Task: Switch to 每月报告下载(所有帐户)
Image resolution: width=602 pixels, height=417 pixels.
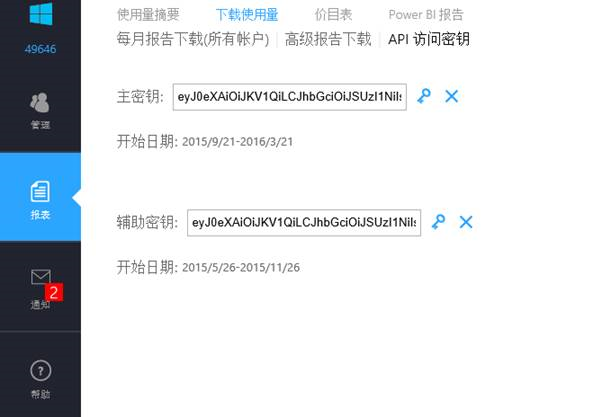Action: pos(193,39)
